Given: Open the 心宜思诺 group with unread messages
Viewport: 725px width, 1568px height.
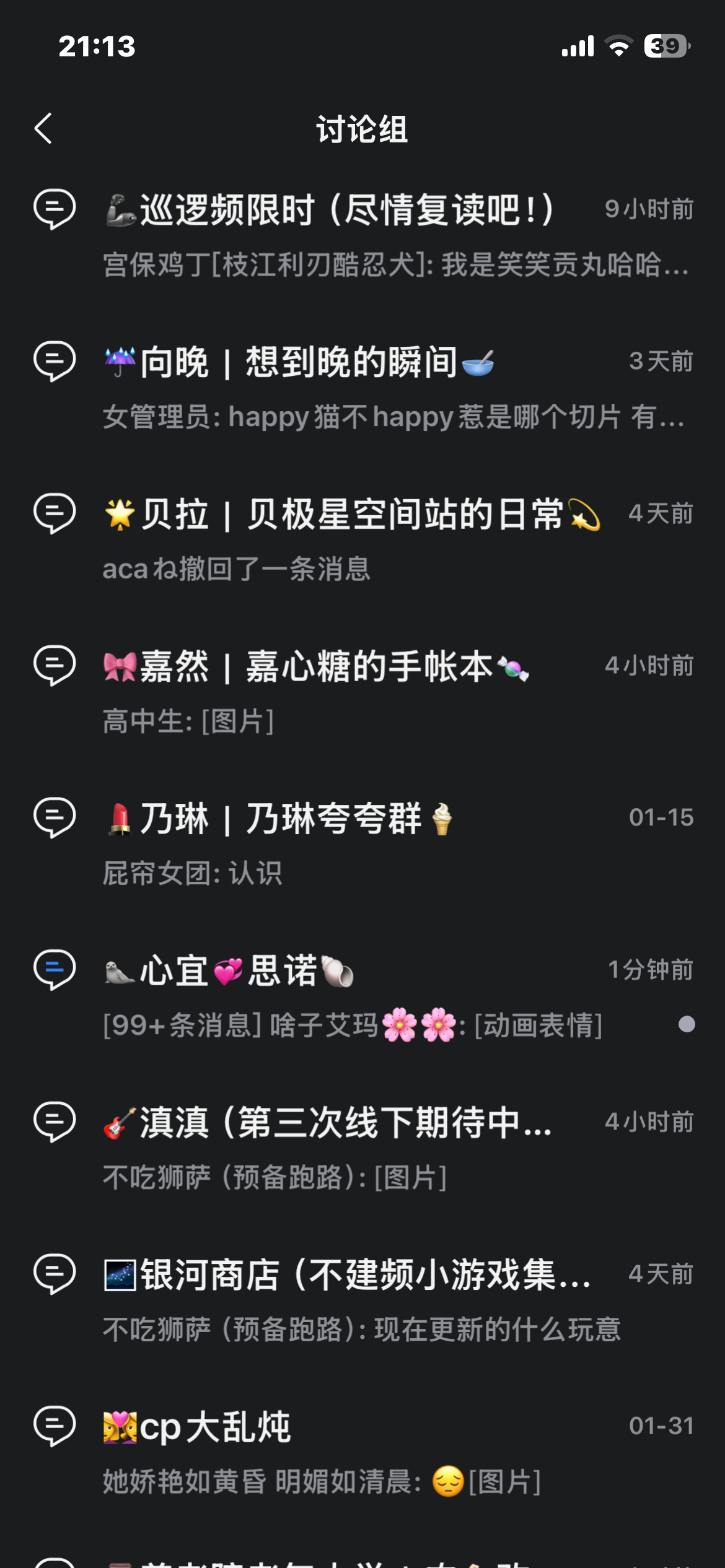Looking at the screenshot, I should tap(248, 972).
